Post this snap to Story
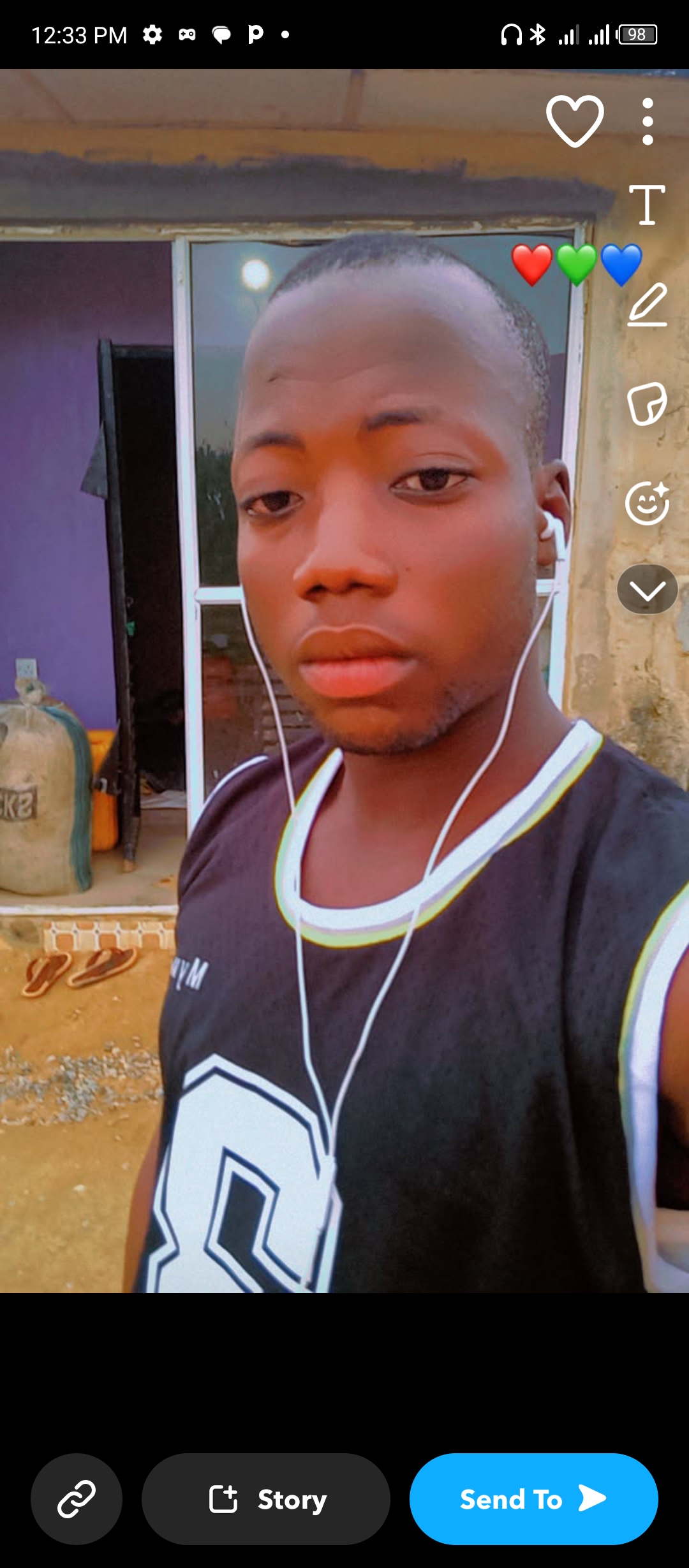The width and height of the screenshot is (689, 1568). pos(266,1498)
